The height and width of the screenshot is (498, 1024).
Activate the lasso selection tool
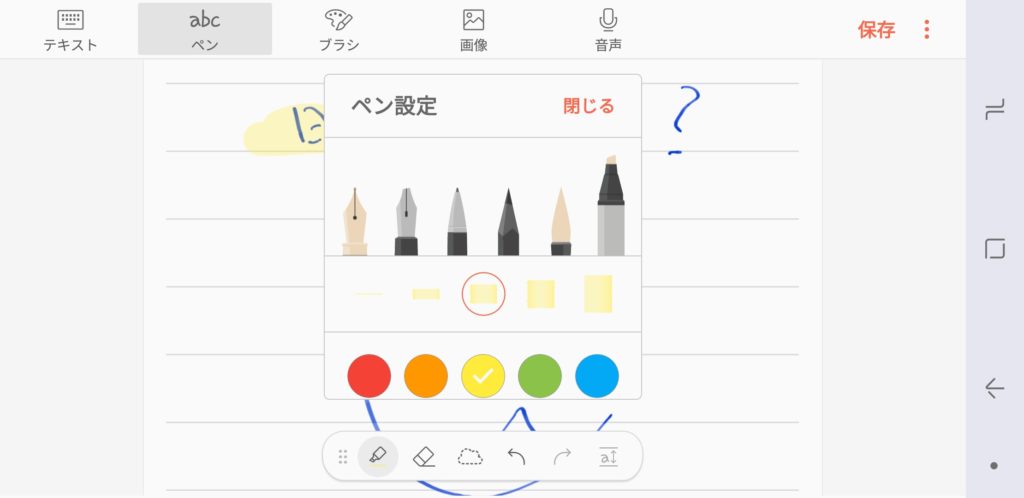(x=470, y=457)
